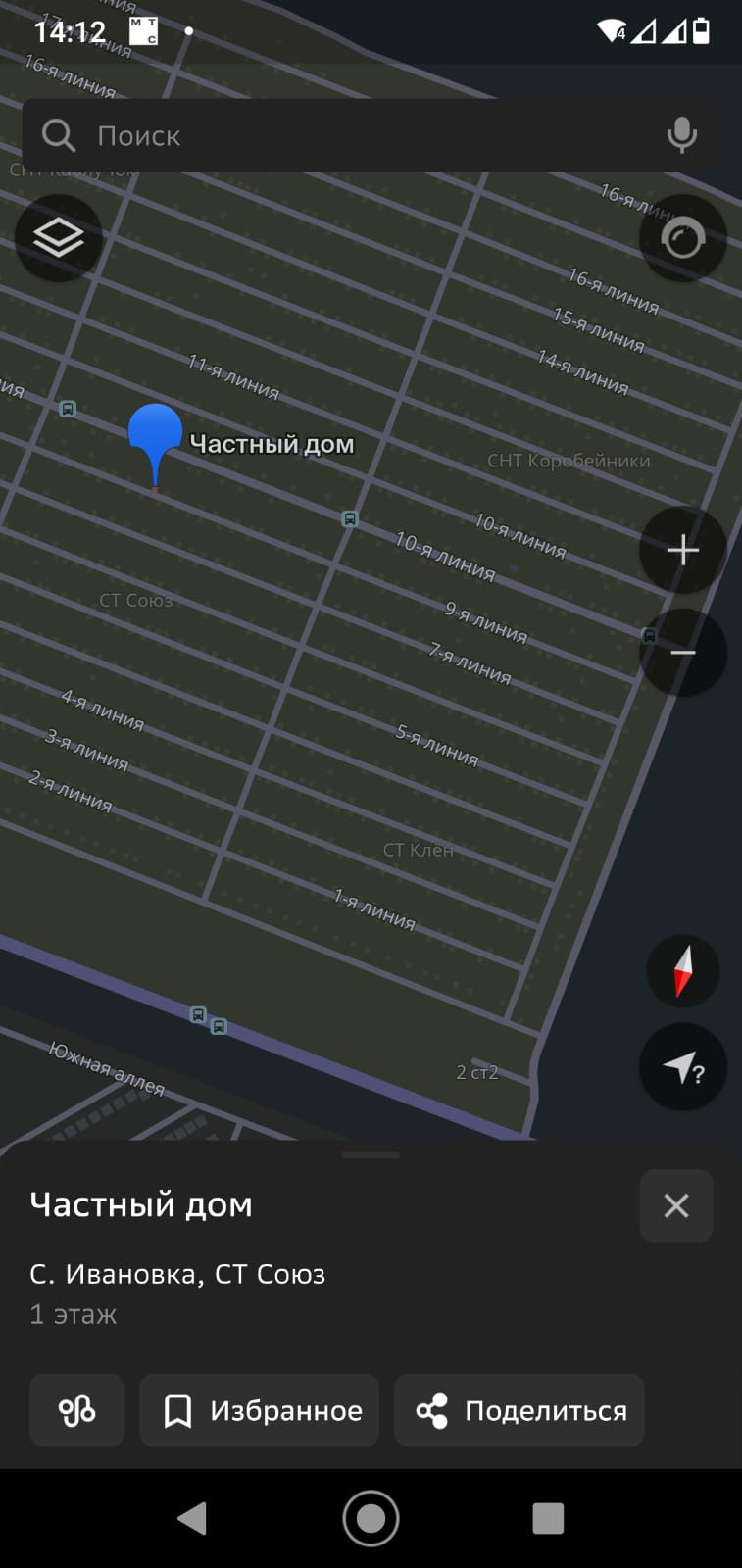The height and width of the screenshot is (1568, 742).
Task: Zoom out with the minus button
Action: pos(682,653)
